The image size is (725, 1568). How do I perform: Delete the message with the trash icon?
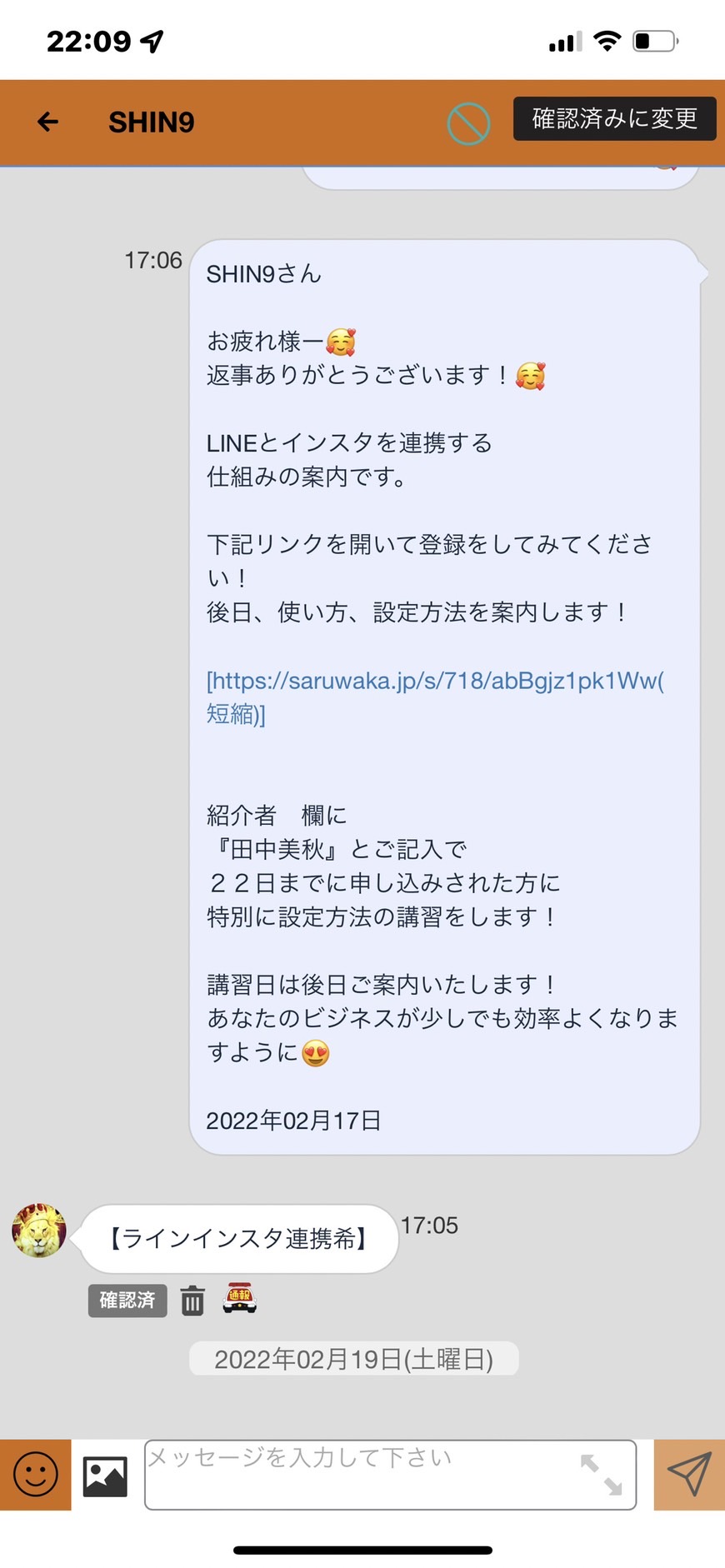pyautogui.click(x=192, y=1300)
